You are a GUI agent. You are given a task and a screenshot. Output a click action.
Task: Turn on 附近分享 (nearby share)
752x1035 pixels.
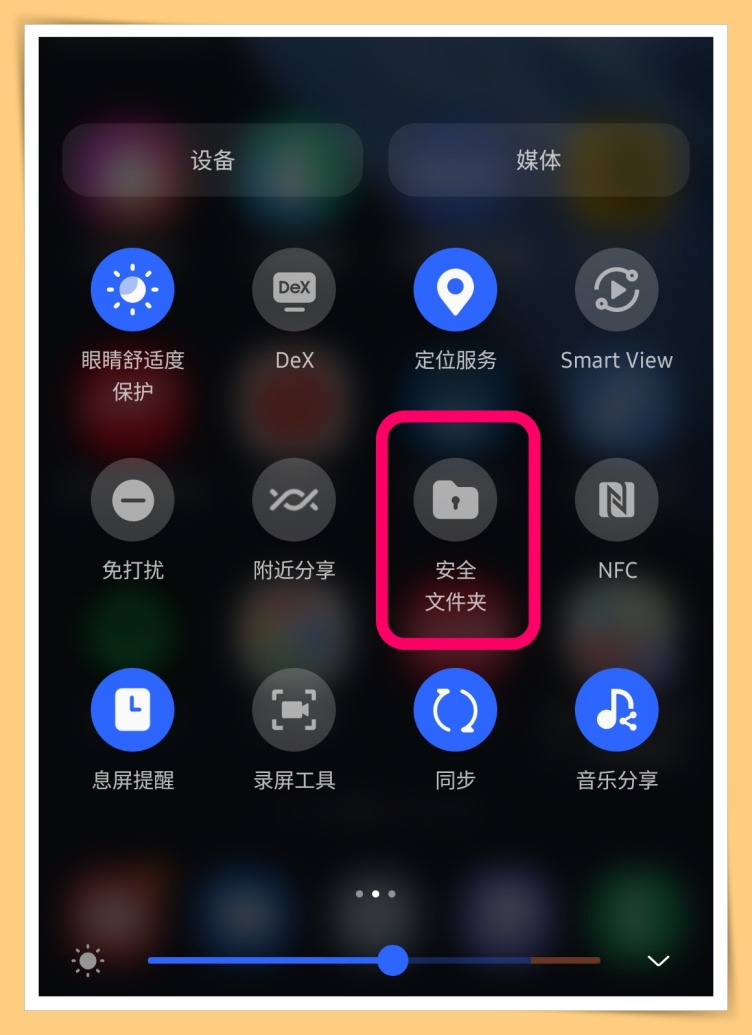point(294,500)
